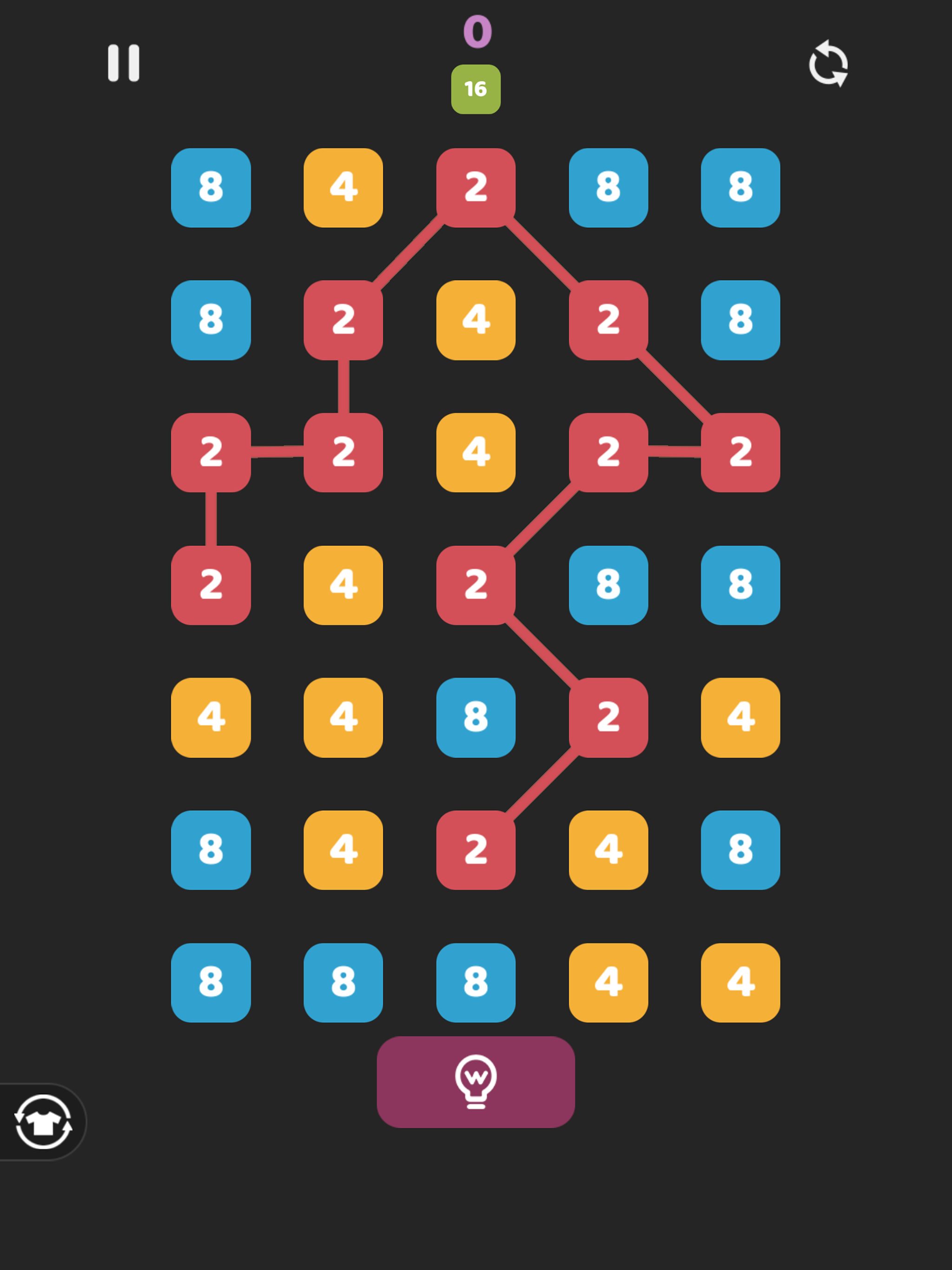Restart the current level

point(828,63)
